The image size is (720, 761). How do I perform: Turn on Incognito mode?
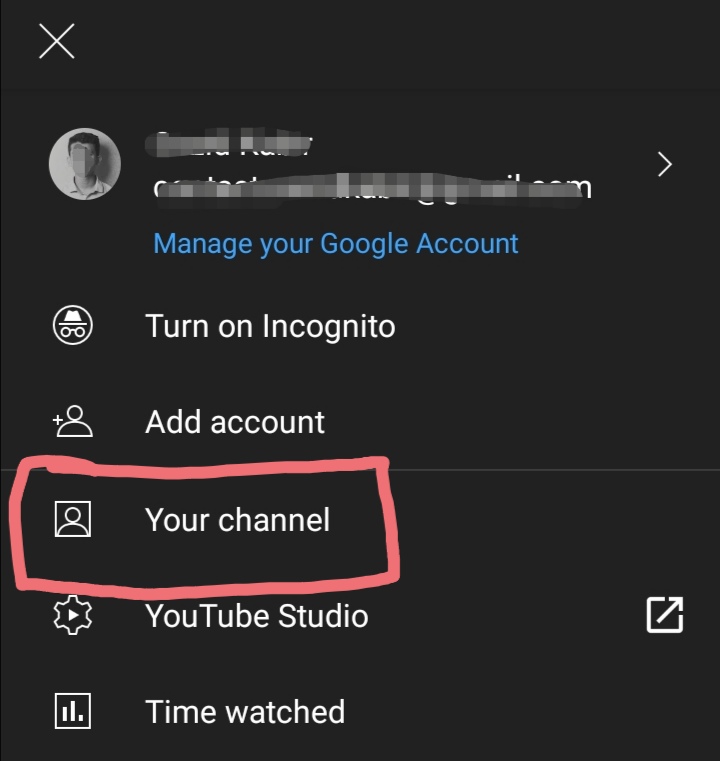click(x=270, y=326)
